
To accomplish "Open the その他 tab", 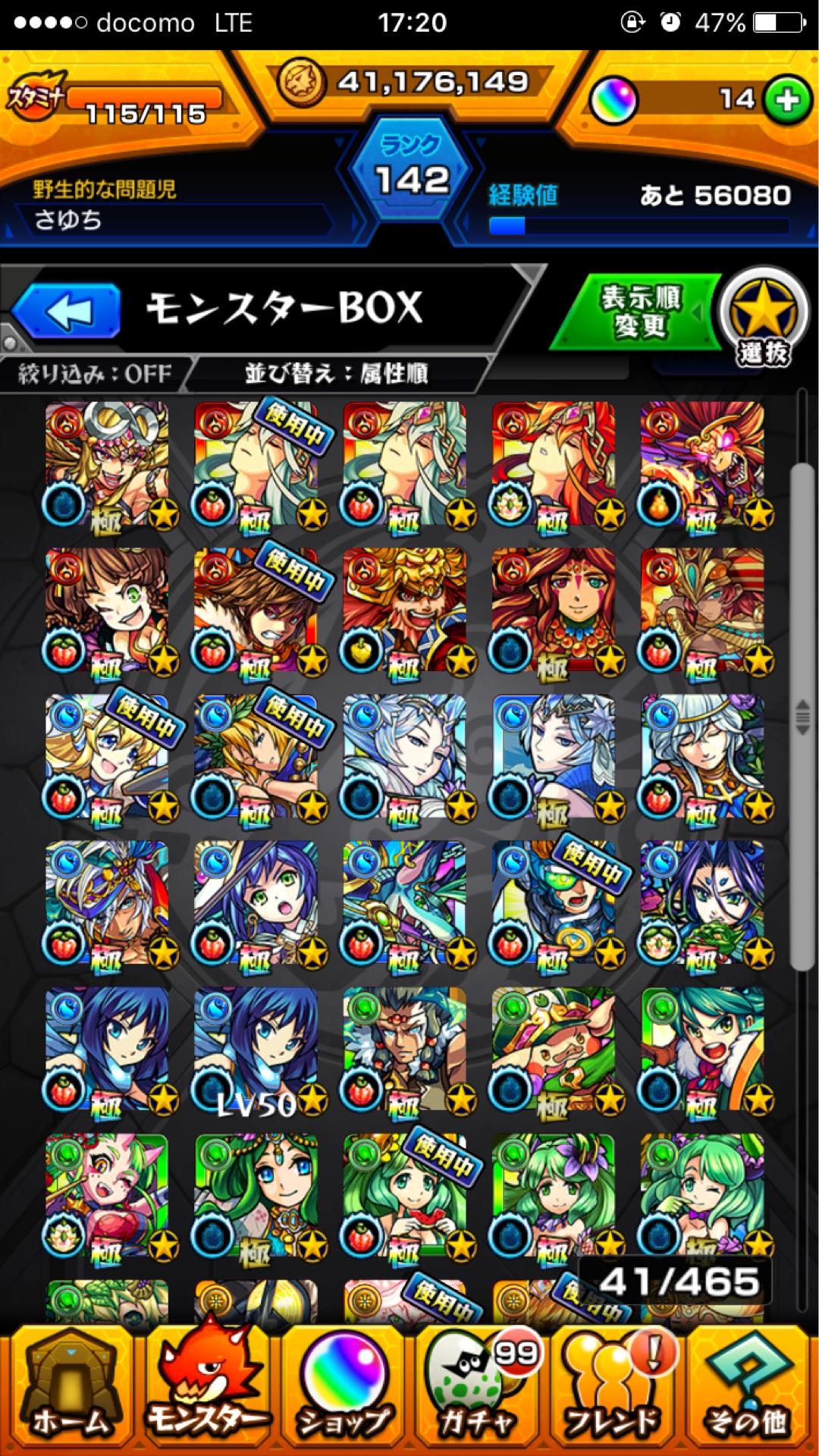I will coord(751,1392).
